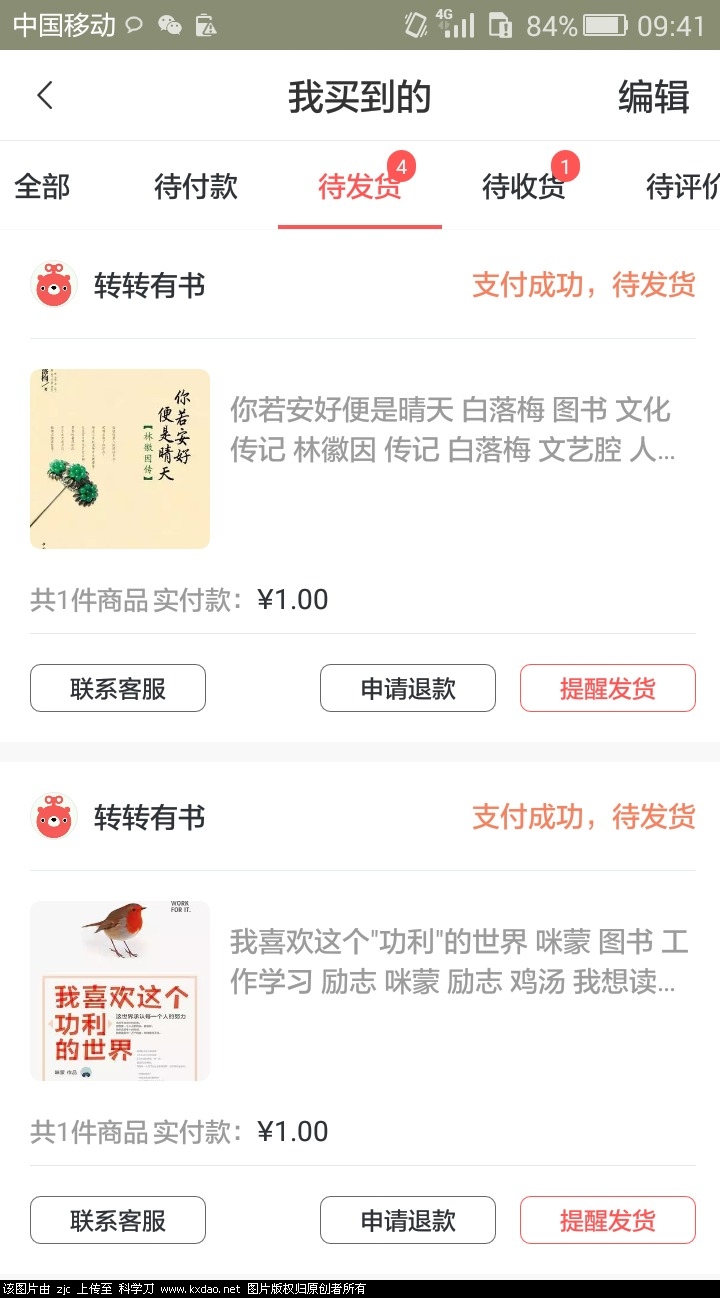Viewport: 720px width, 1298px height.
Task: Switch to the 待付款 tab
Action: (196, 187)
